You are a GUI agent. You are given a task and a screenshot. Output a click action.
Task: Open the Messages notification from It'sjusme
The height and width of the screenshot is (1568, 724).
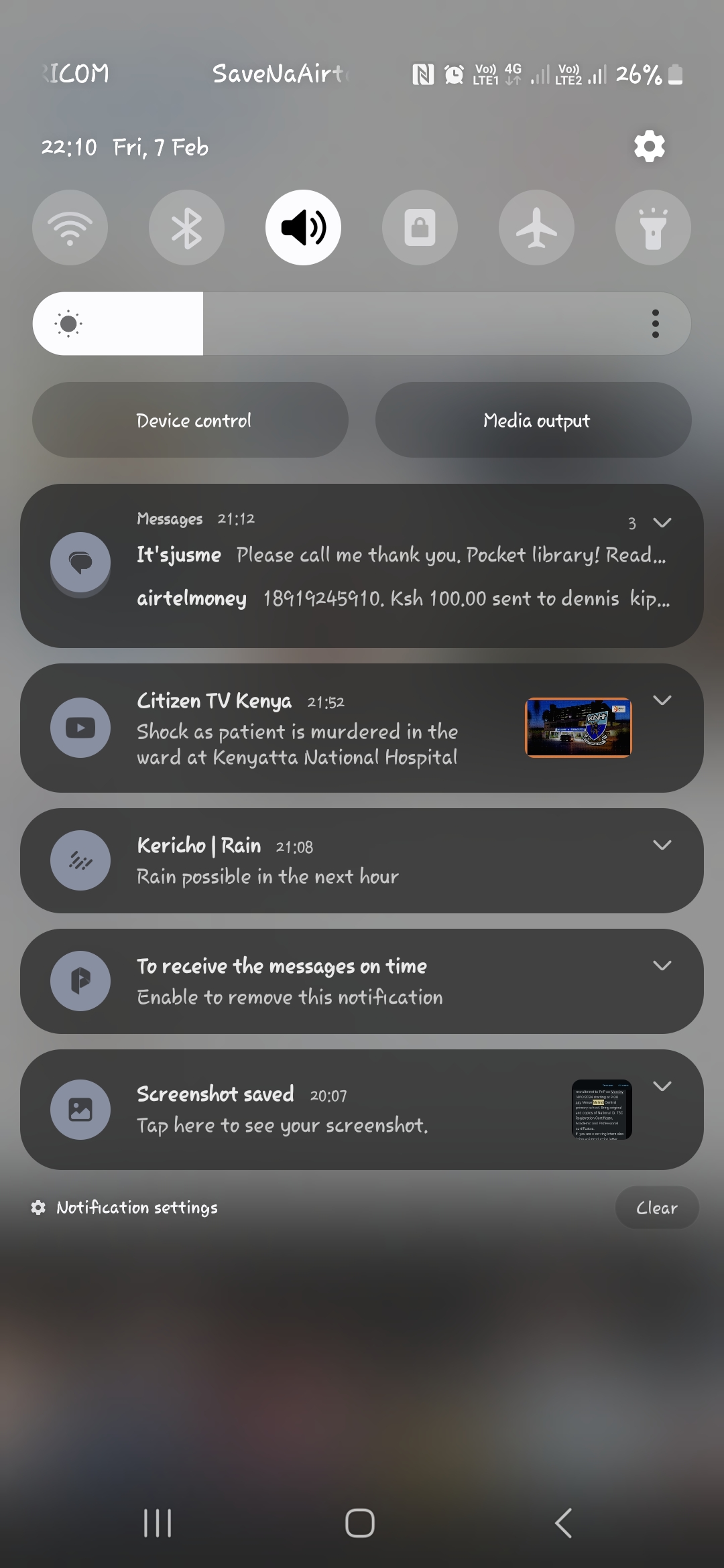pos(401,555)
